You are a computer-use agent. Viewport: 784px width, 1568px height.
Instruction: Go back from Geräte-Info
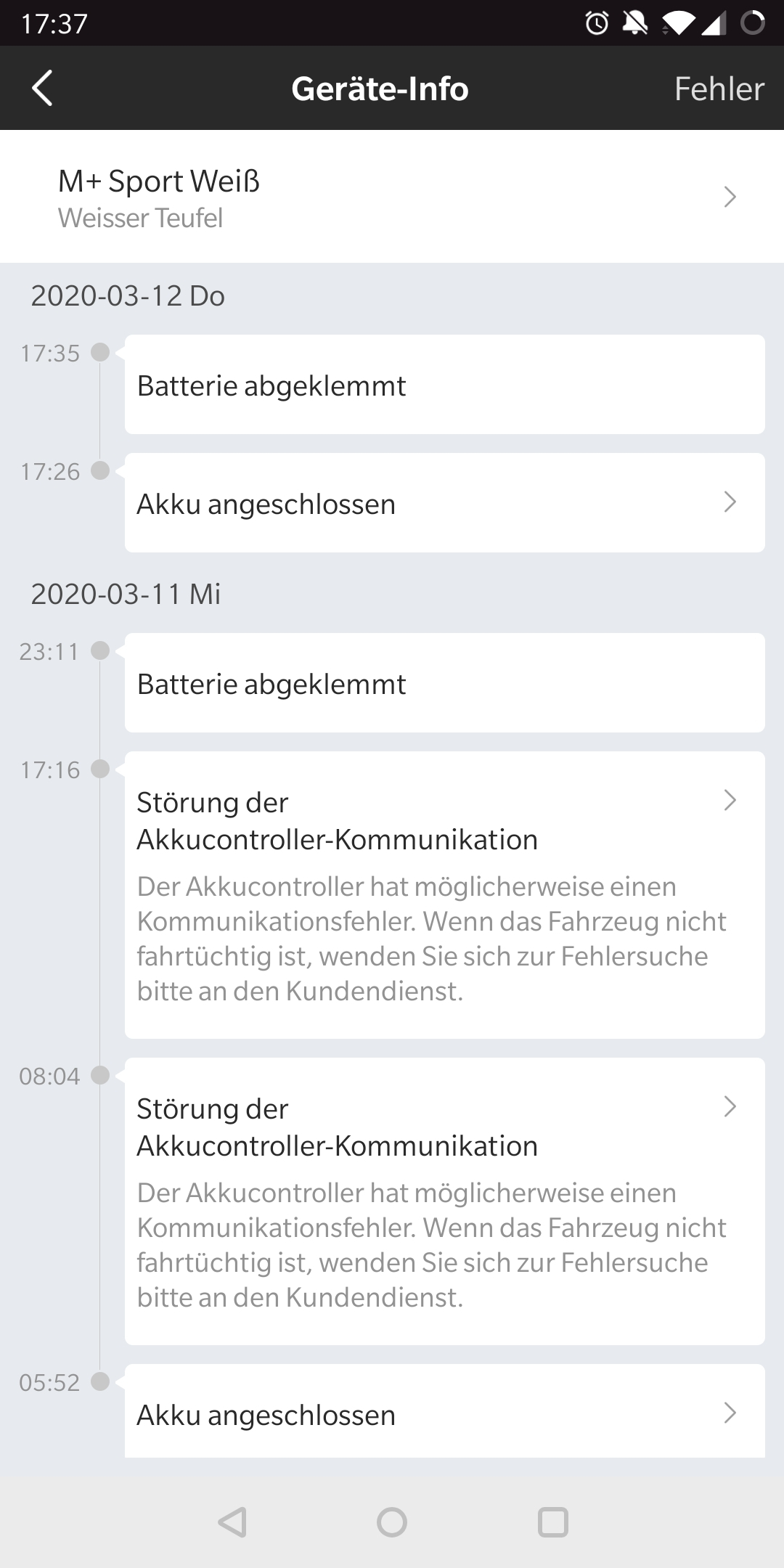(x=42, y=89)
